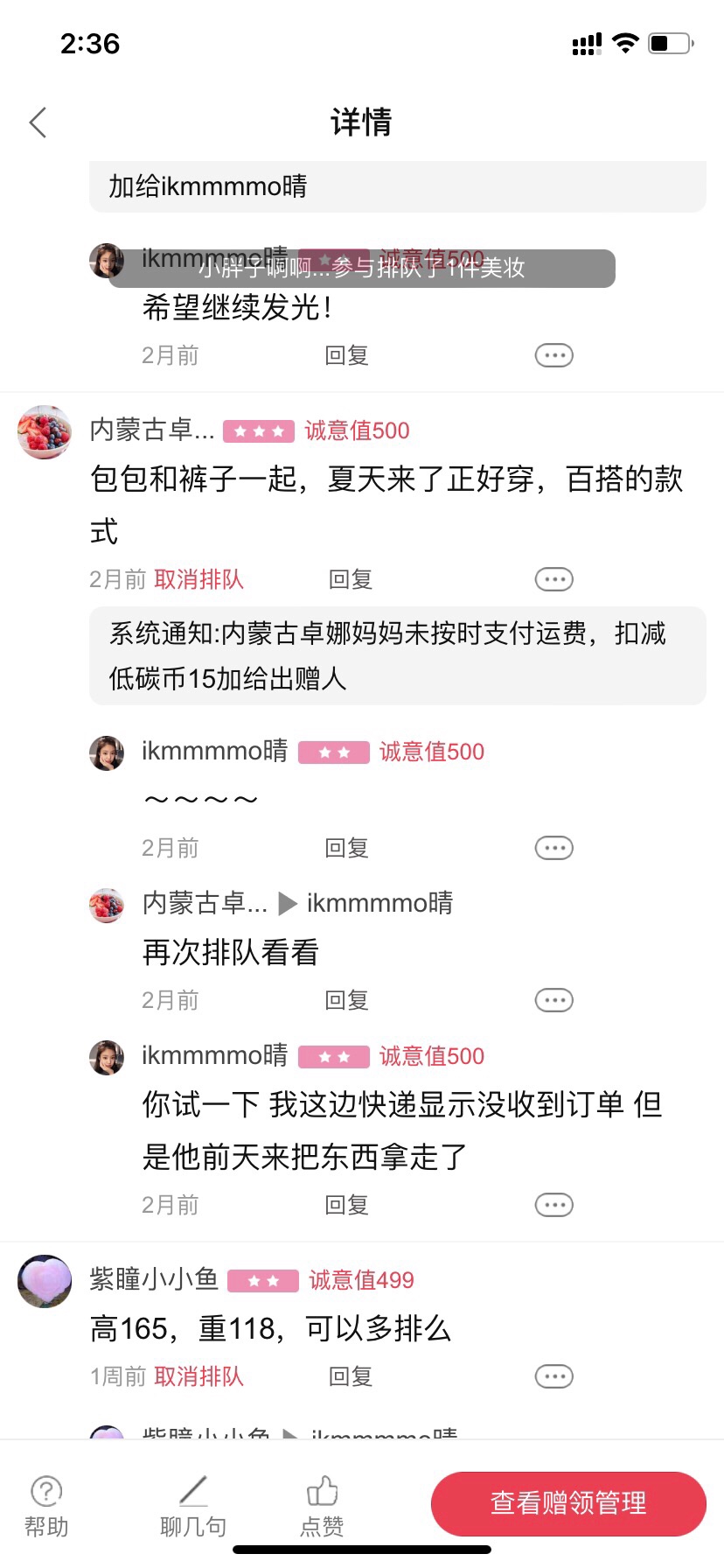Open more options for 希望继续发光! comment
The height and width of the screenshot is (1568, 724).
click(x=553, y=355)
